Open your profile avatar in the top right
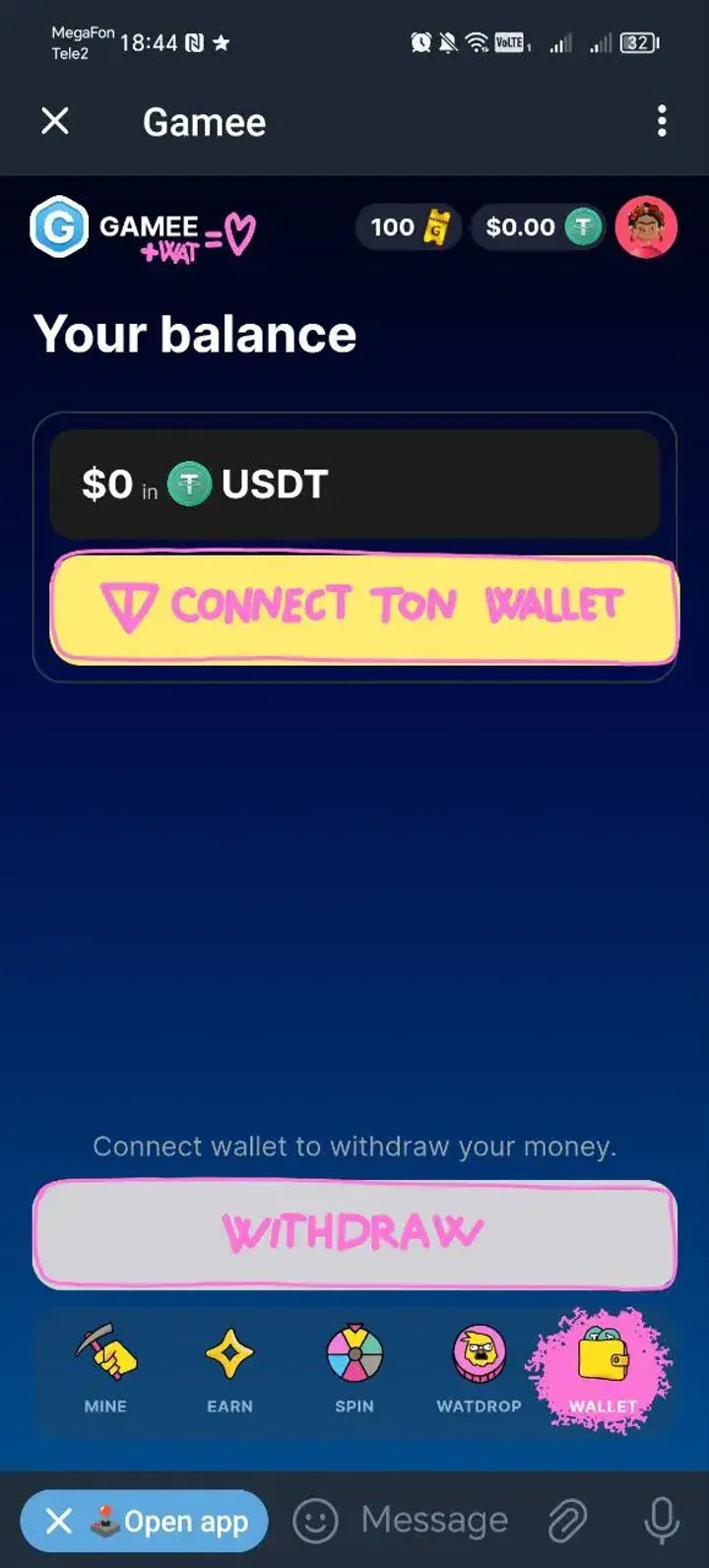Viewport: 709px width, 1568px height. coord(645,228)
